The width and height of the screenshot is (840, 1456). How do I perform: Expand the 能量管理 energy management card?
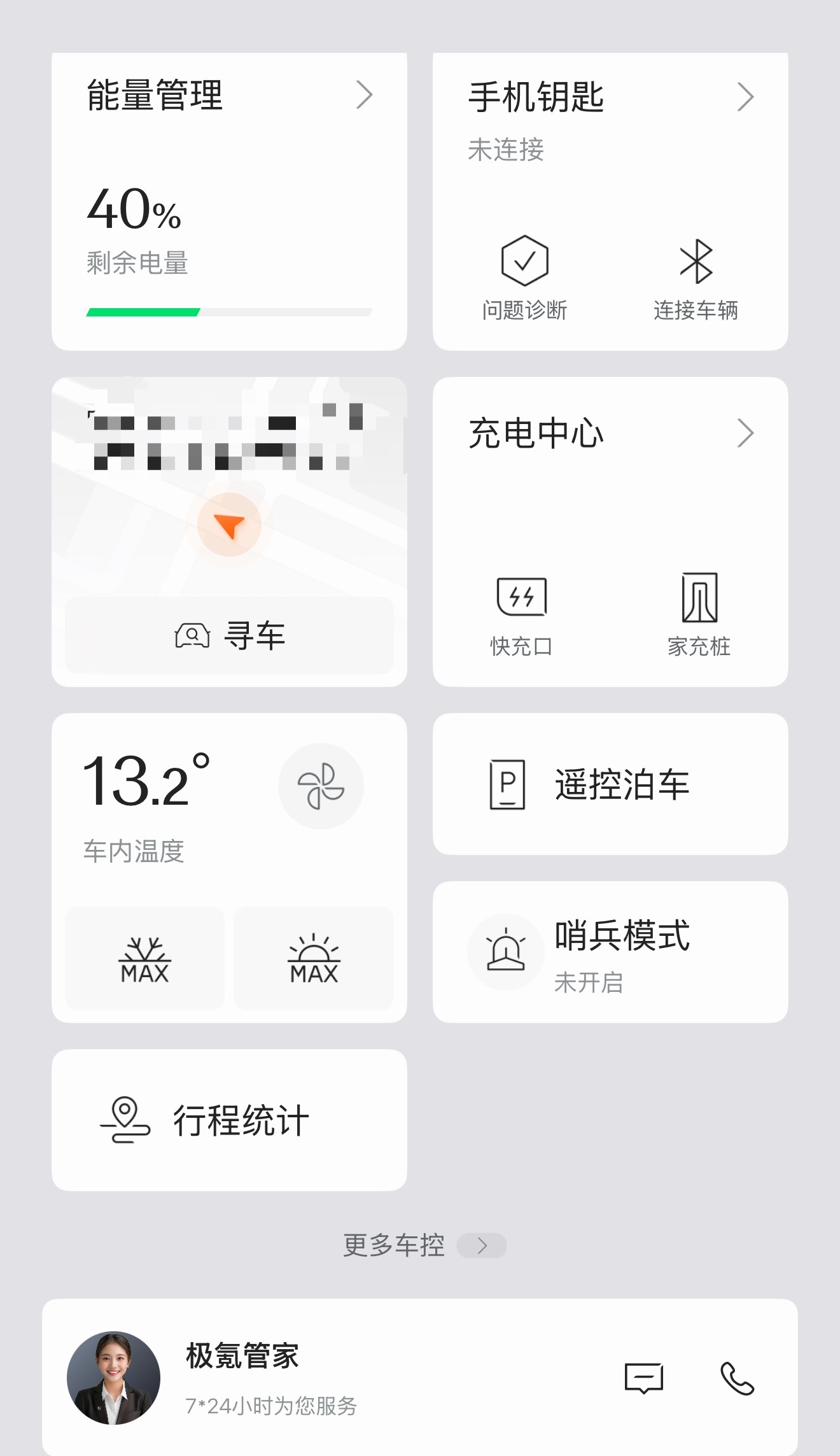tap(365, 94)
